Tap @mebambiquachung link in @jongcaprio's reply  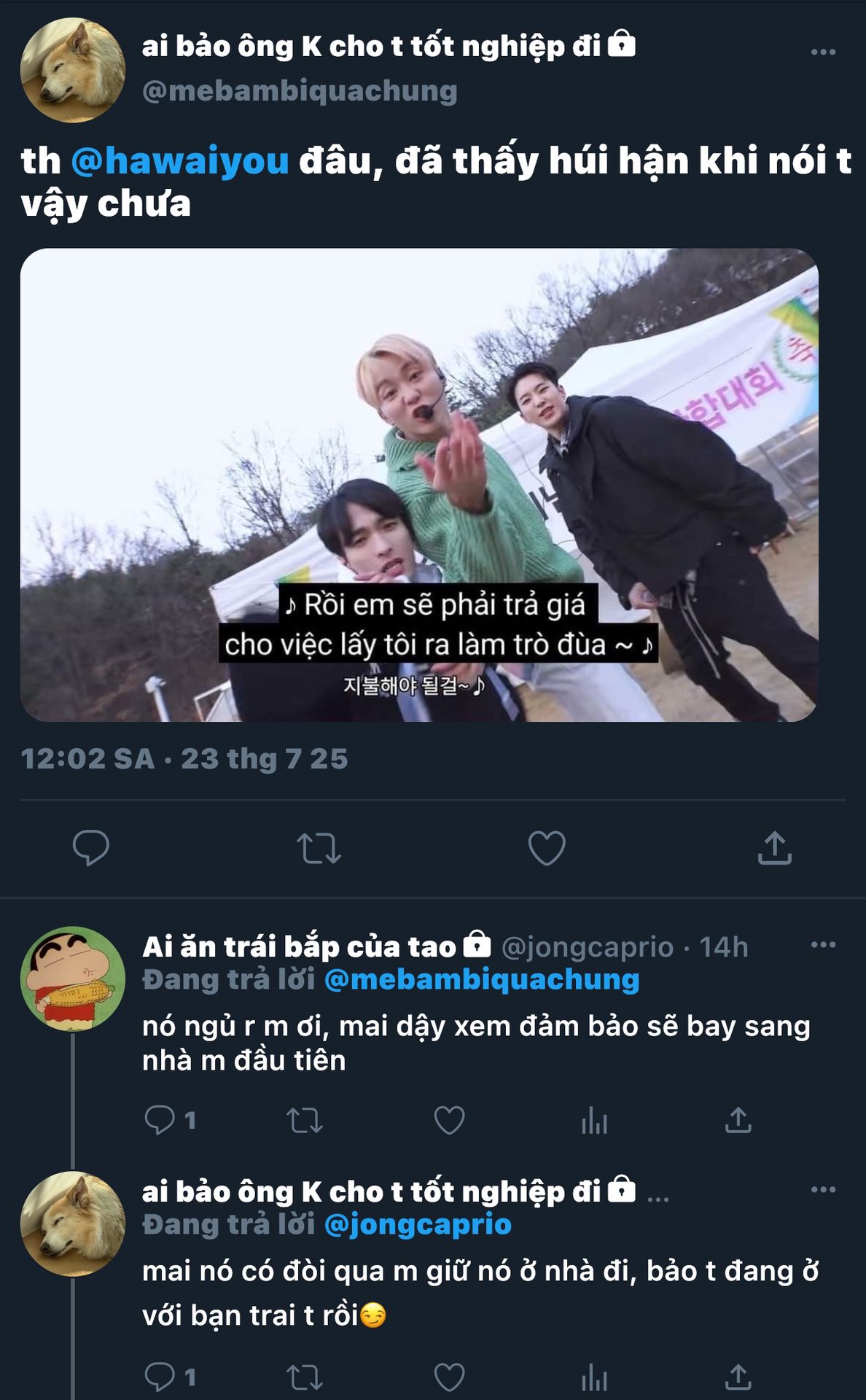pyautogui.click(x=481, y=979)
